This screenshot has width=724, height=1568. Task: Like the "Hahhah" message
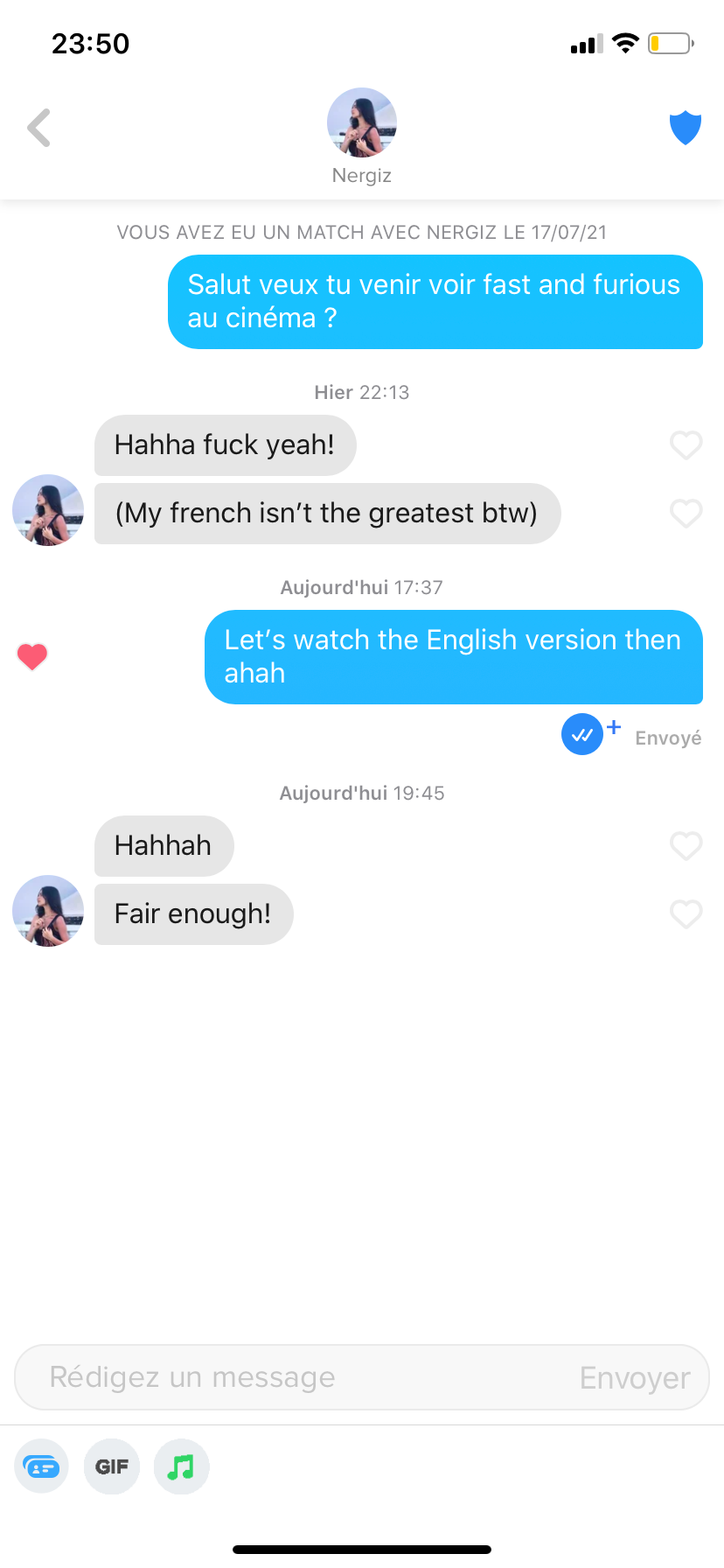(686, 846)
